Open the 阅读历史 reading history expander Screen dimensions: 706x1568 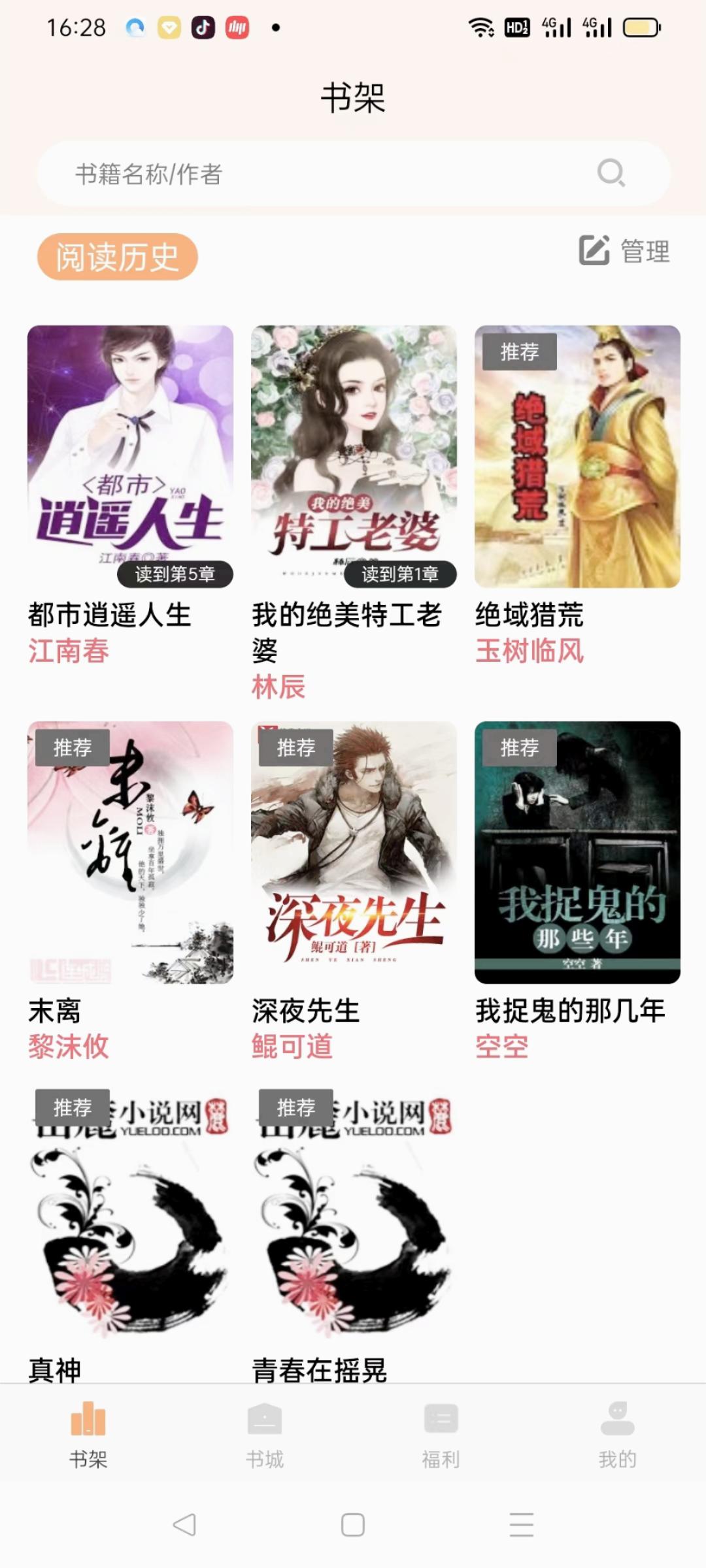[116, 256]
